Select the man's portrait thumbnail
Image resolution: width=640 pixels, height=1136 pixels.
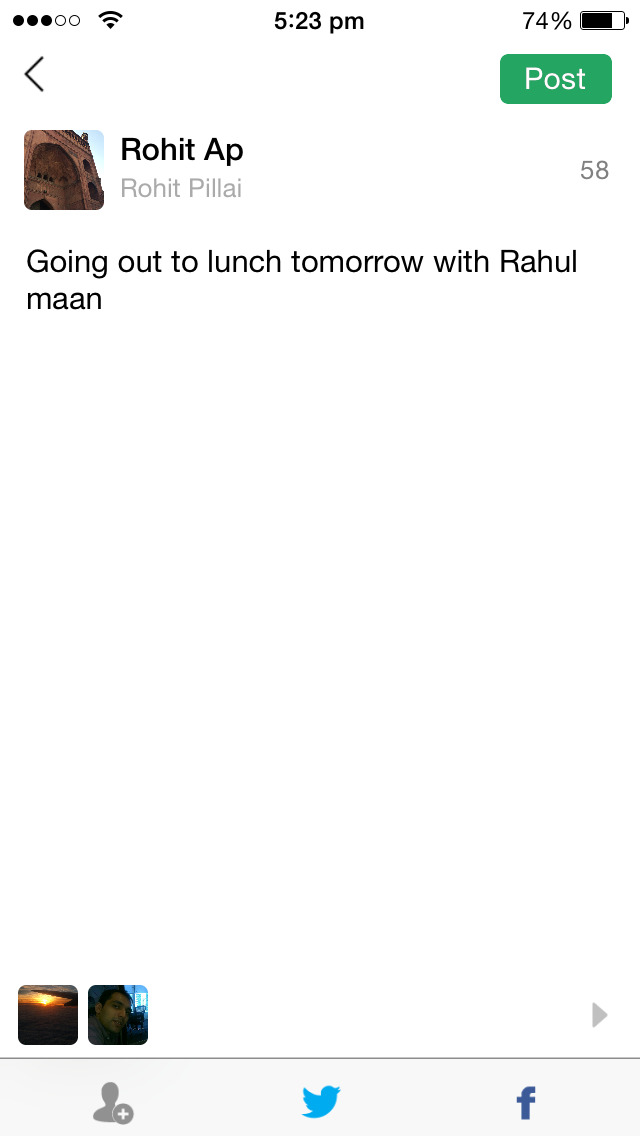tap(118, 1014)
